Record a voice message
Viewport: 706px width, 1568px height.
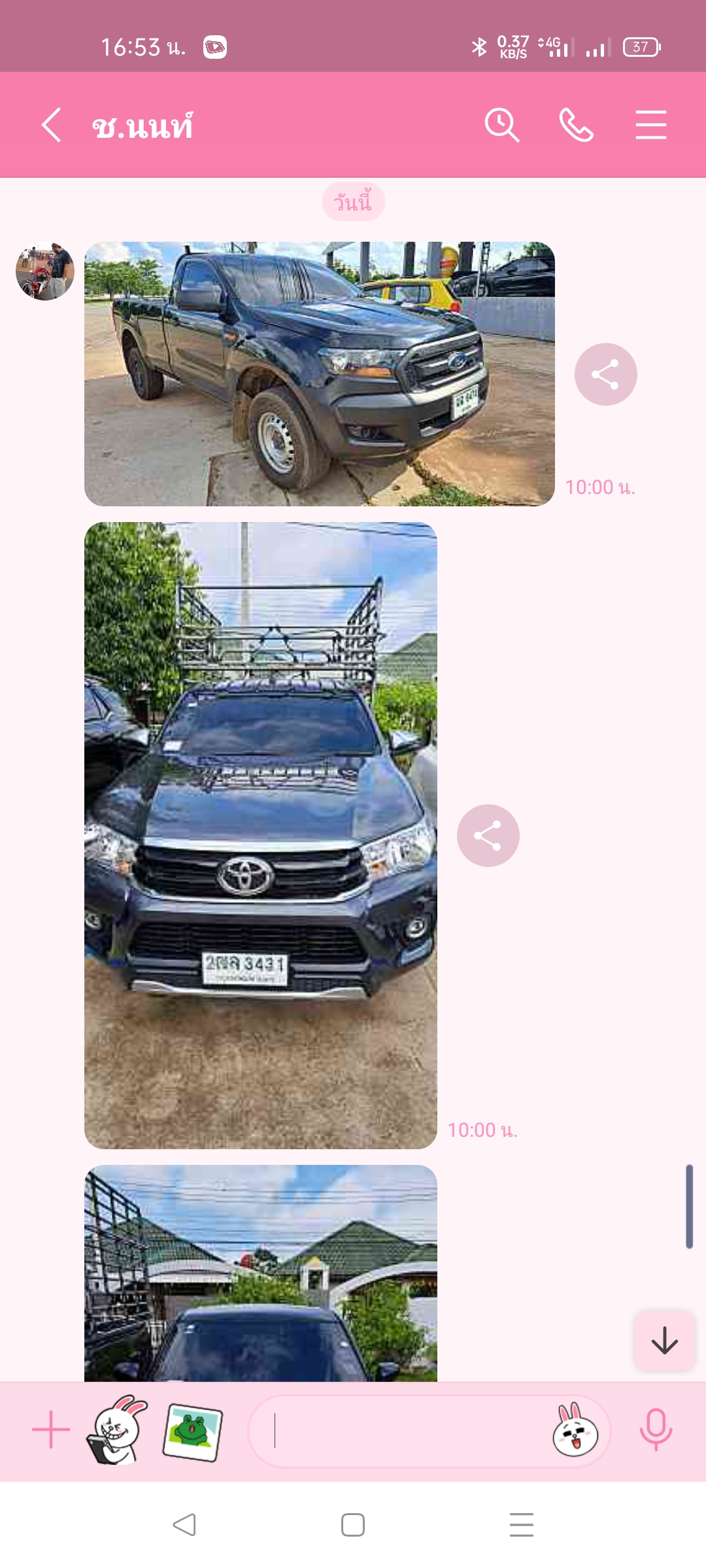coord(656,1429)
